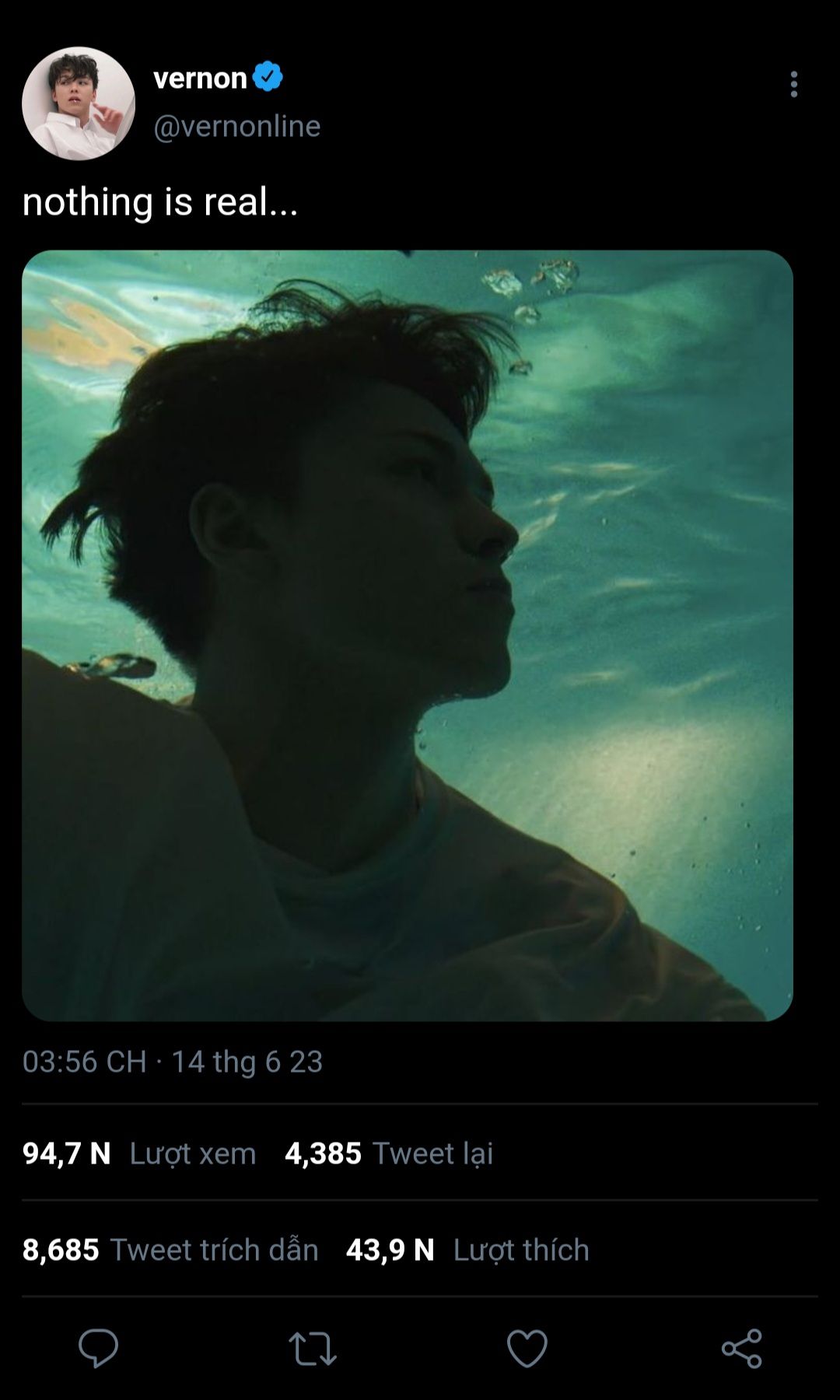The height and width of the screenshot is (1400, 840).
Task: Open the 8,685 Tweet trích dẫn list
Action: coord(170,1249)
